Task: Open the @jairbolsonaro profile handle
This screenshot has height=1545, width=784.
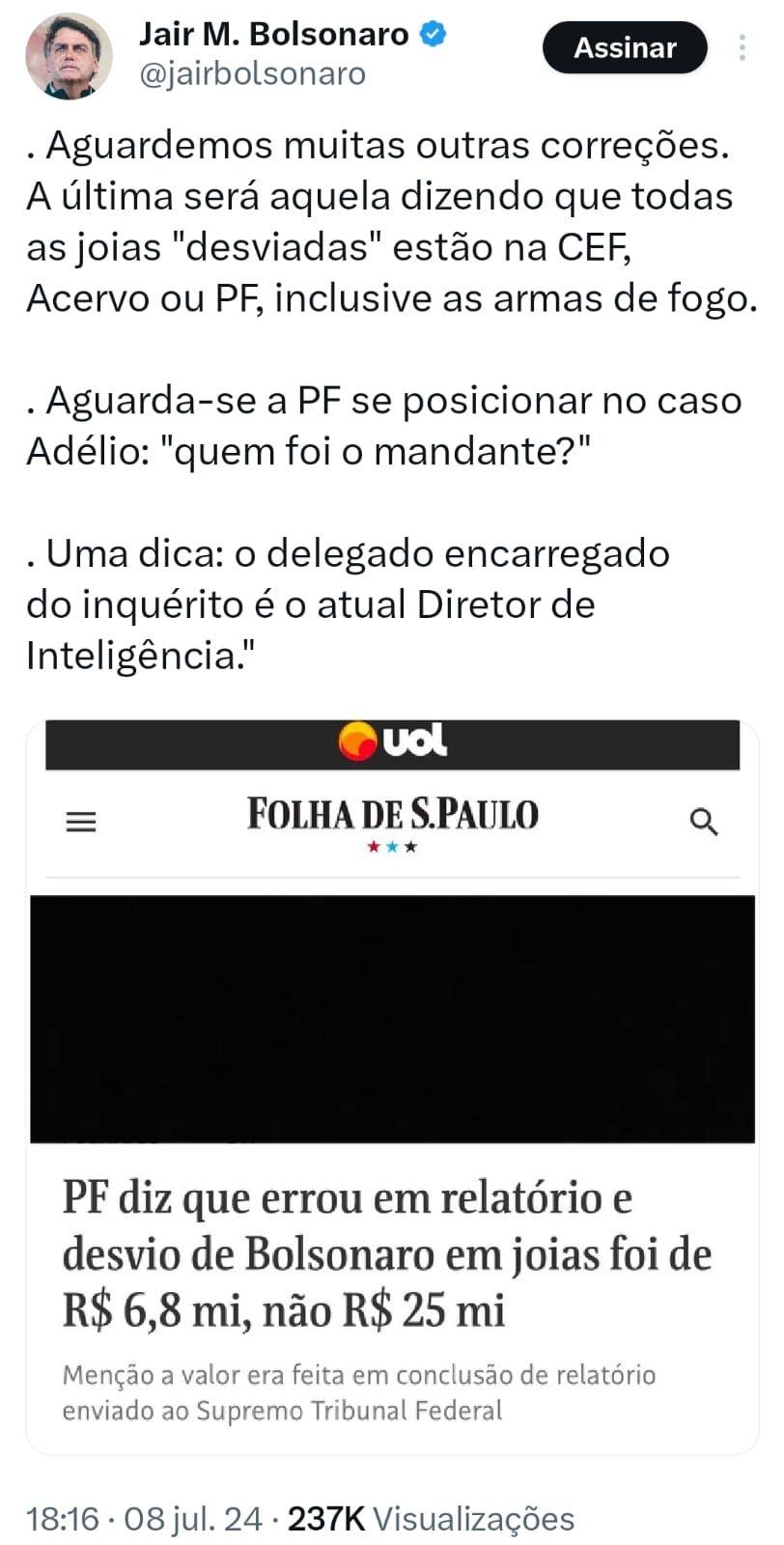Action: [249, 72]
